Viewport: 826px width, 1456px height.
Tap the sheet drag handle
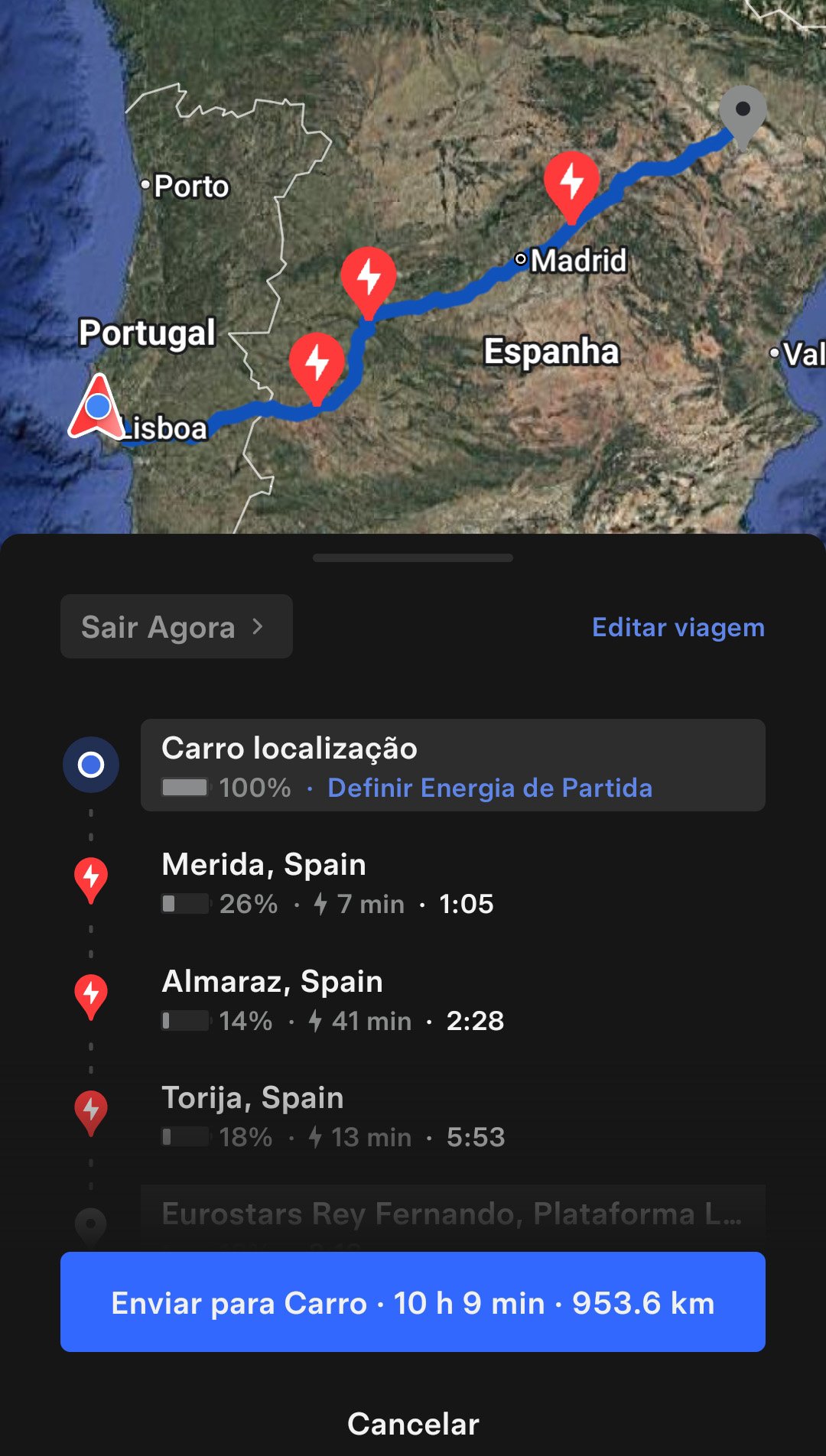coord(413,558)
